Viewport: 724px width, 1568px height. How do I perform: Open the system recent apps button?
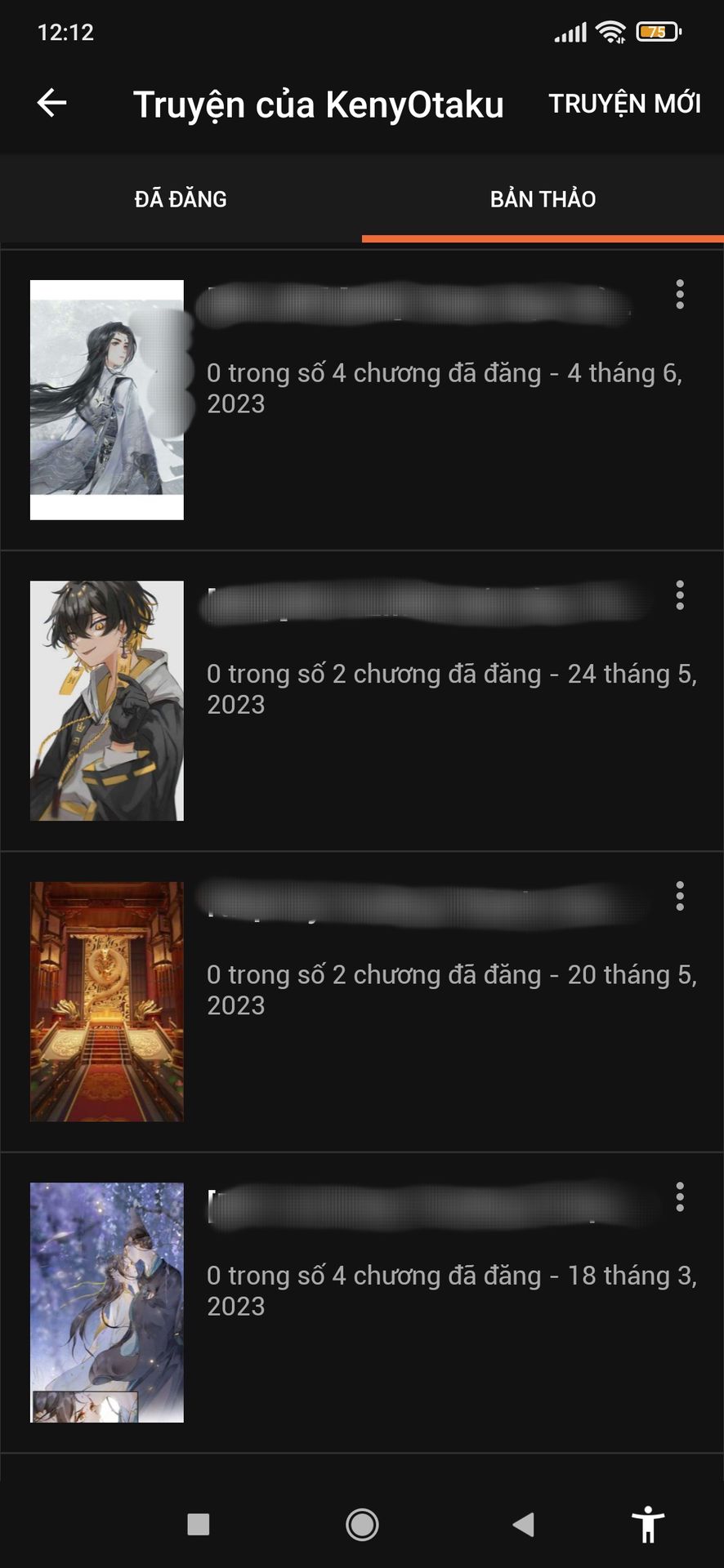pyautogui.click(x=199, y=1525)
